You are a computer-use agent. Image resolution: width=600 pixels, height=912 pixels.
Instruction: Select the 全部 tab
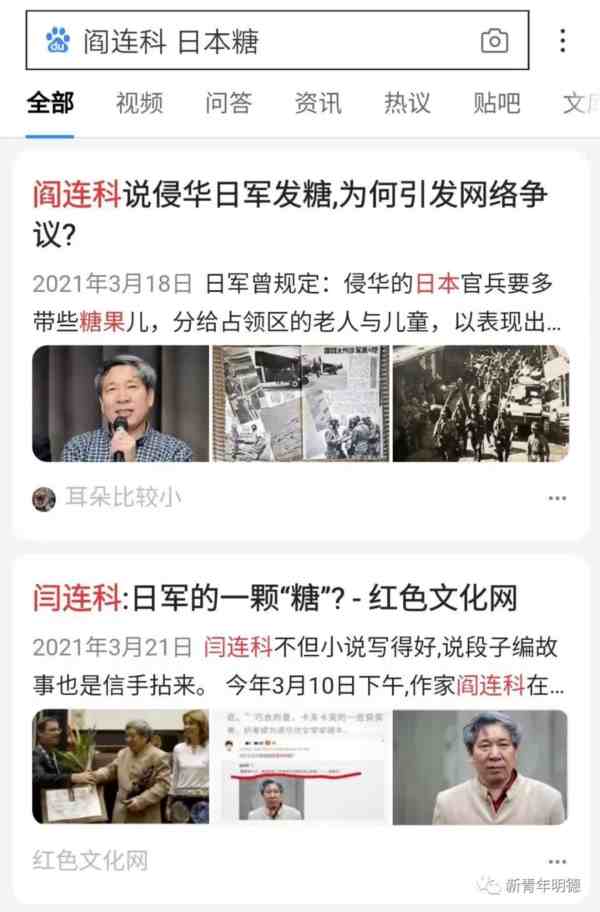(50, 103)
